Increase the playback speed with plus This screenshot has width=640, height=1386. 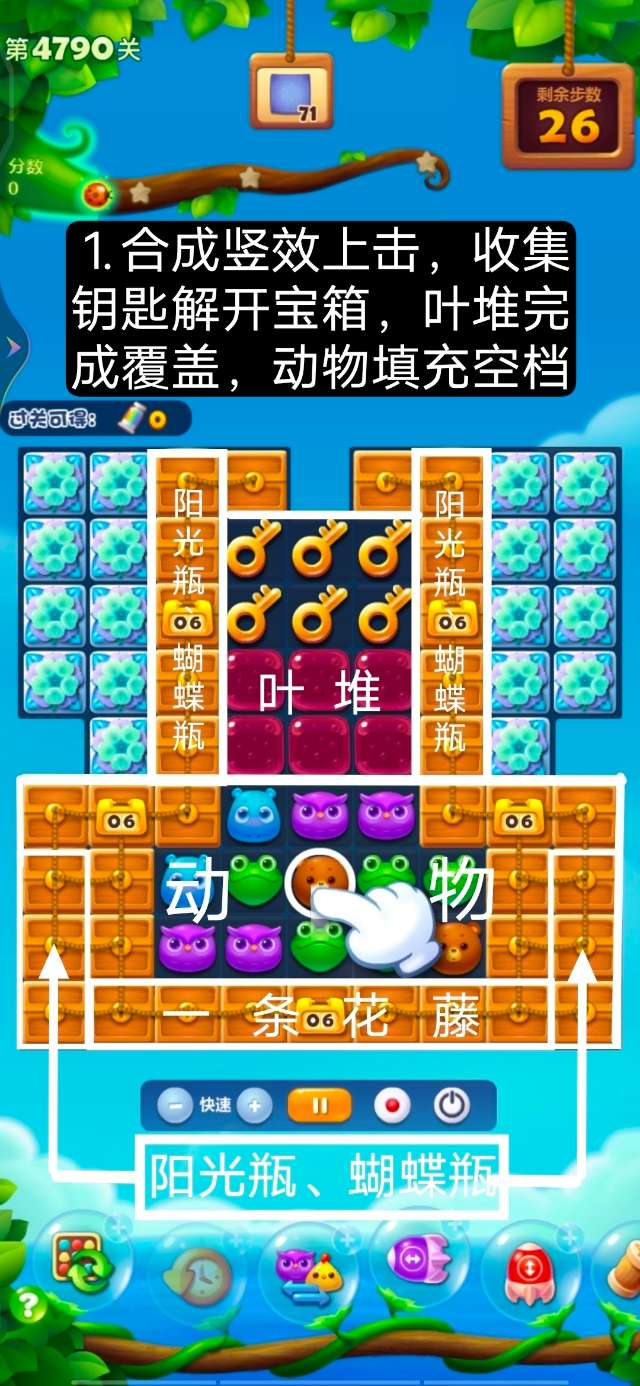(254, 1106)
